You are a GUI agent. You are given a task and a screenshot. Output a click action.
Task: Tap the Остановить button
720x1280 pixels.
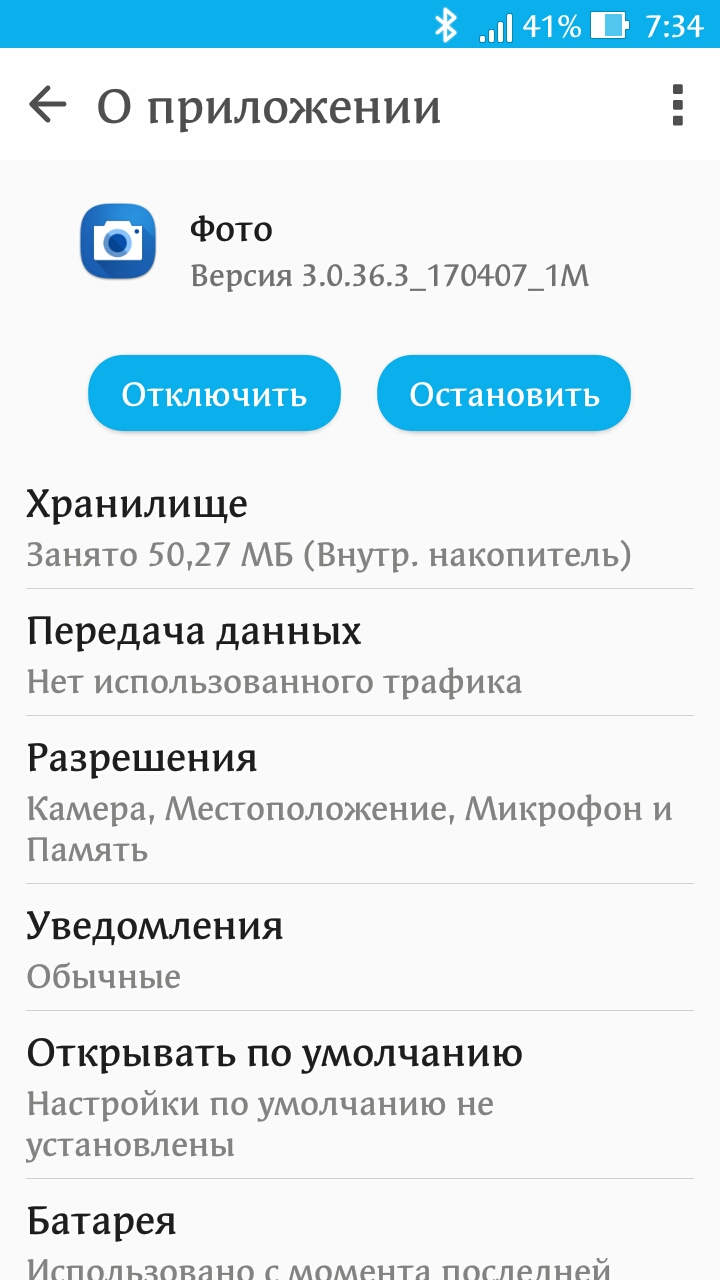(x=504, y=393)
